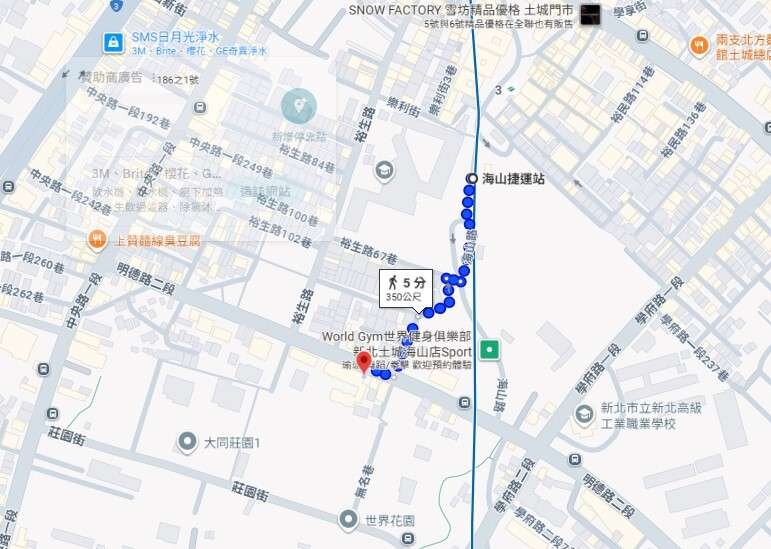
Task: Select the 世界花園 place marker
Action: coord(347,519)
